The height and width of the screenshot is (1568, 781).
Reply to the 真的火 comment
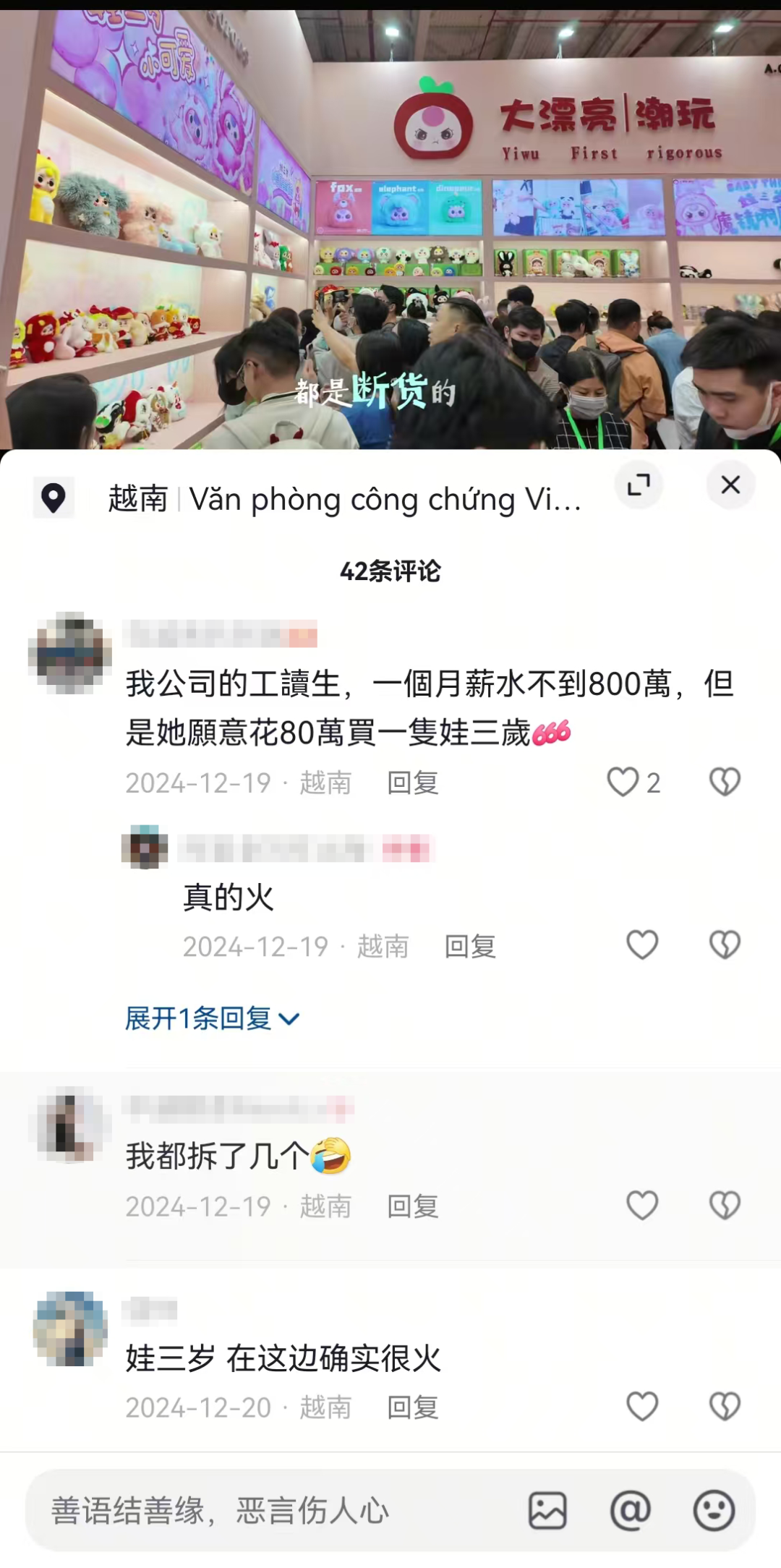[x=470, y=946]
